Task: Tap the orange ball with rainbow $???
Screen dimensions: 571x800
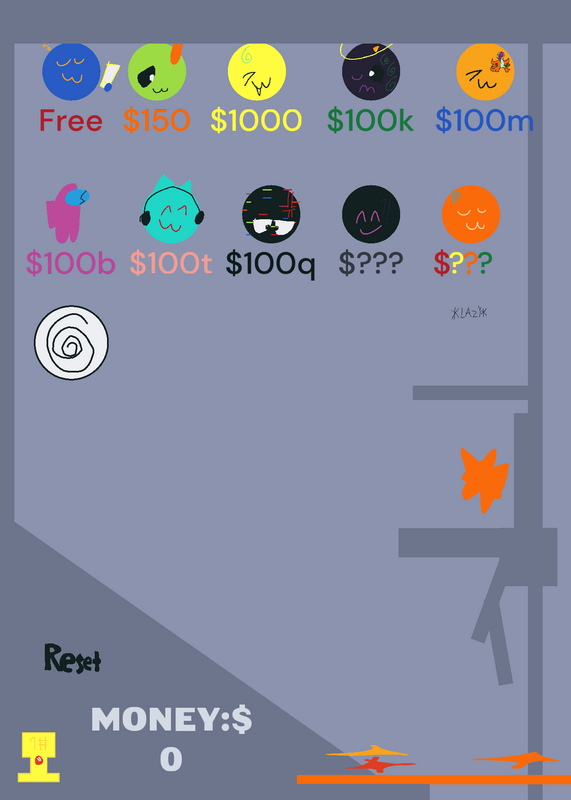Action: 470,214
